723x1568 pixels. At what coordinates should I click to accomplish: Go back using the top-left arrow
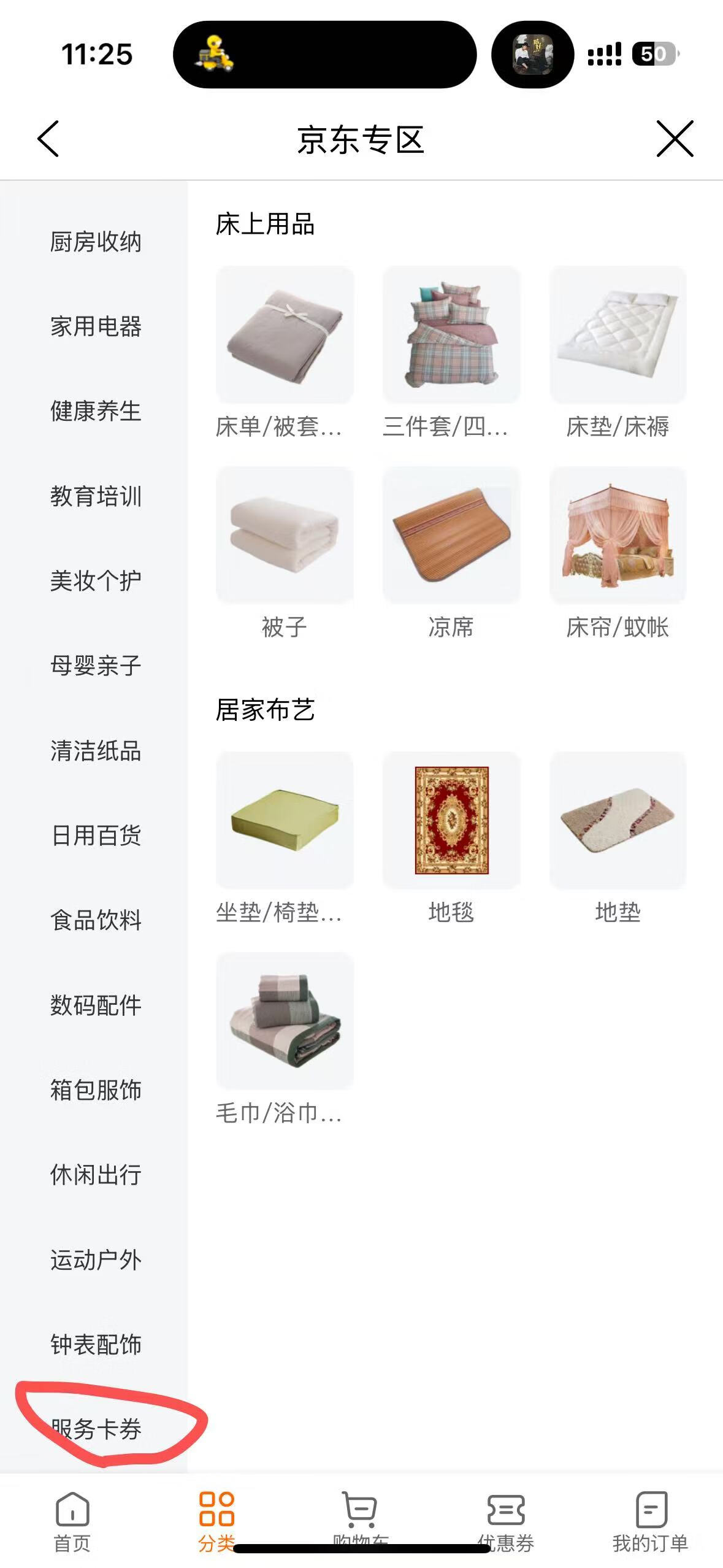(x=48, y=139)
